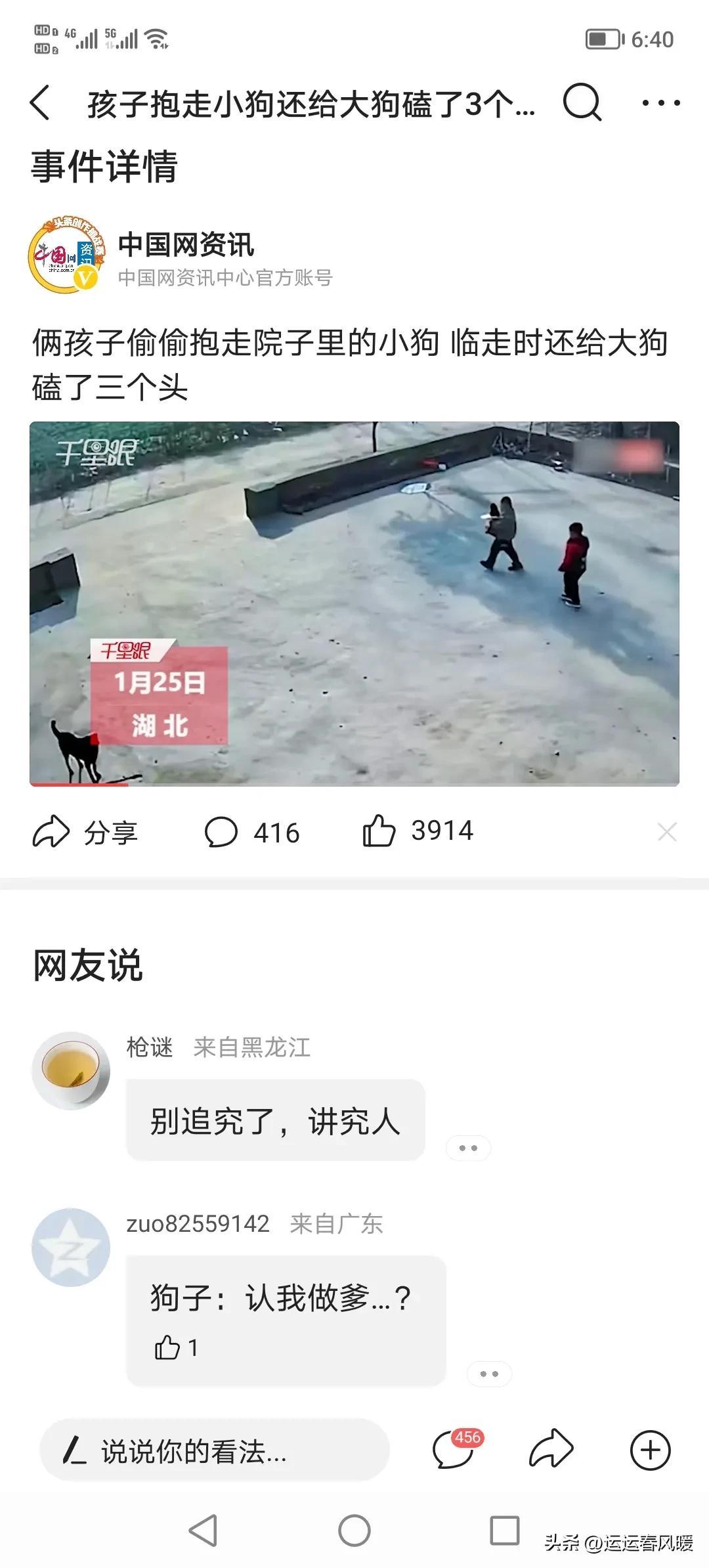
Task: Open comments bubble with 456 badge
Action: 454,1450
